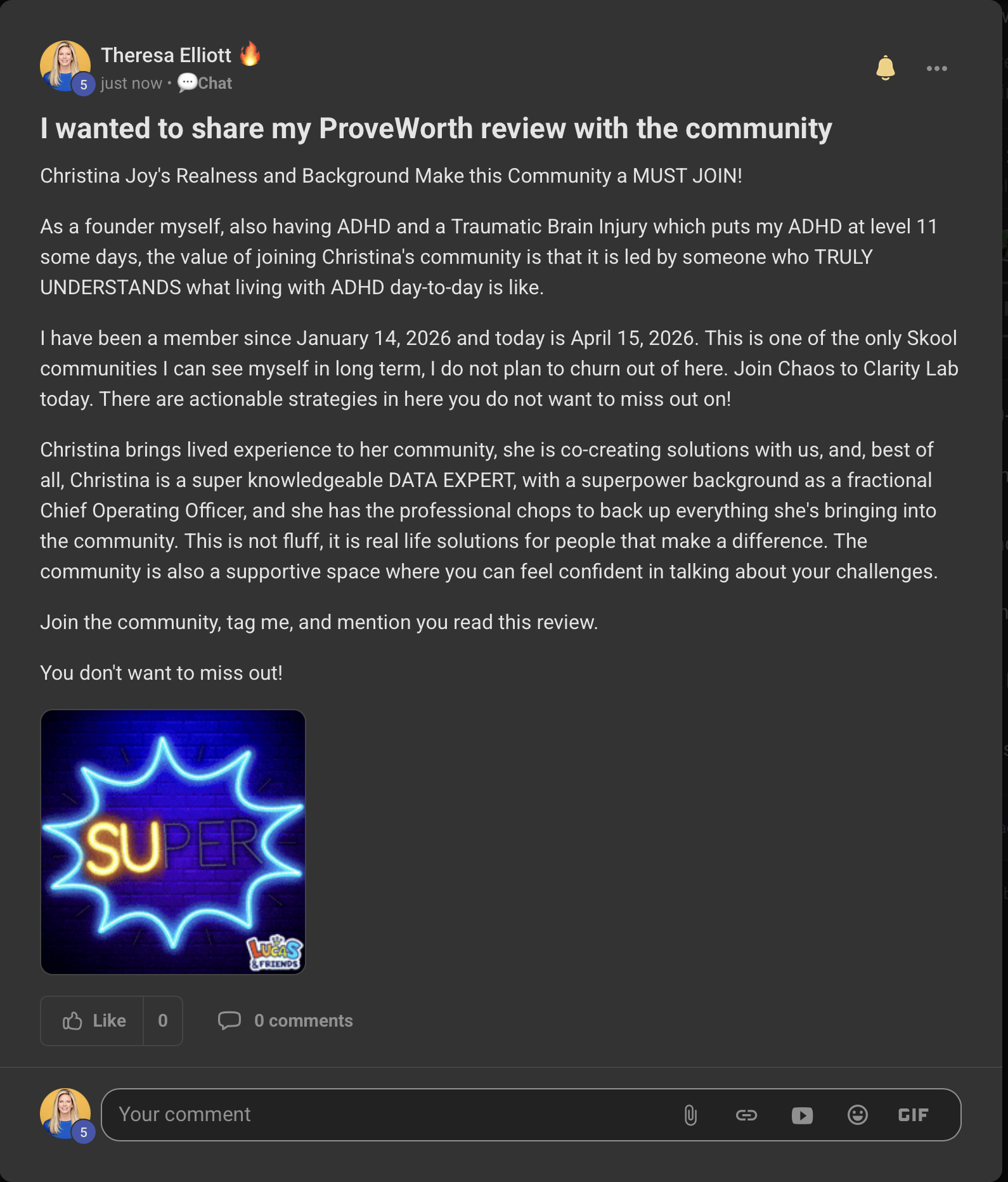Like this ProveWorth review post

pos(93,1020)
